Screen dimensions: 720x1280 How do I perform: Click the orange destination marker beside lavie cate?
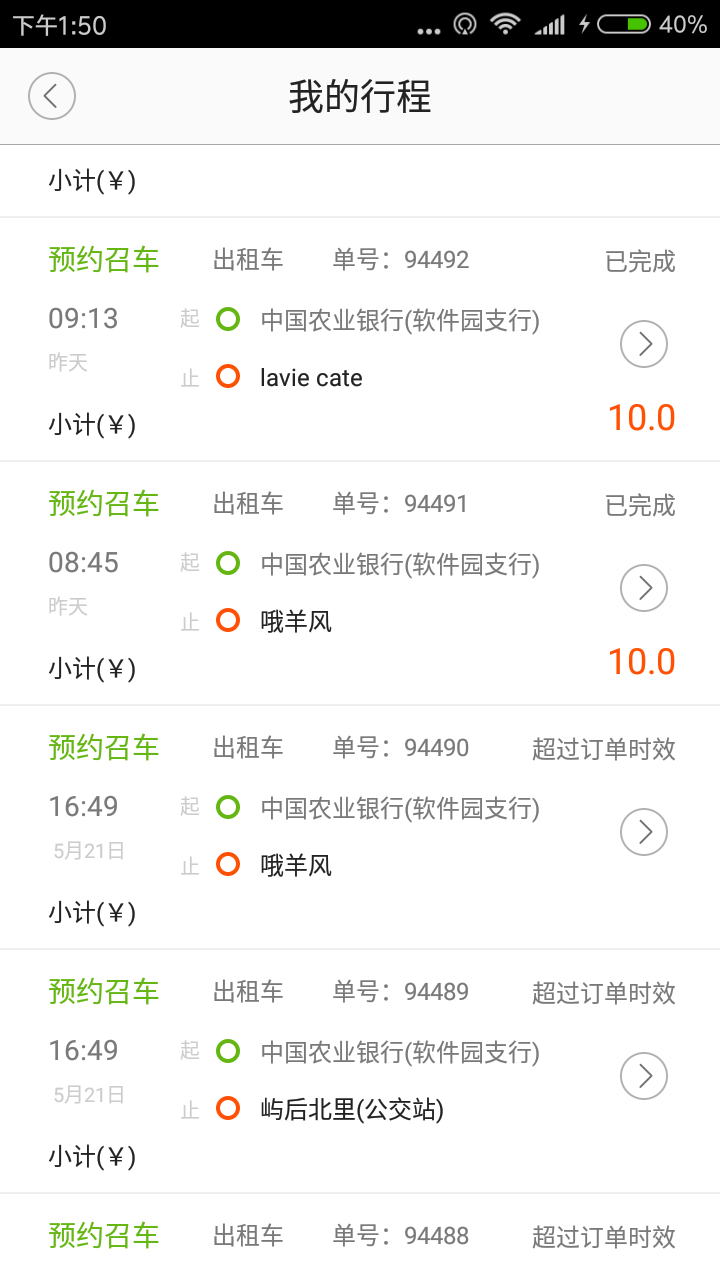[x=229, y=378]
